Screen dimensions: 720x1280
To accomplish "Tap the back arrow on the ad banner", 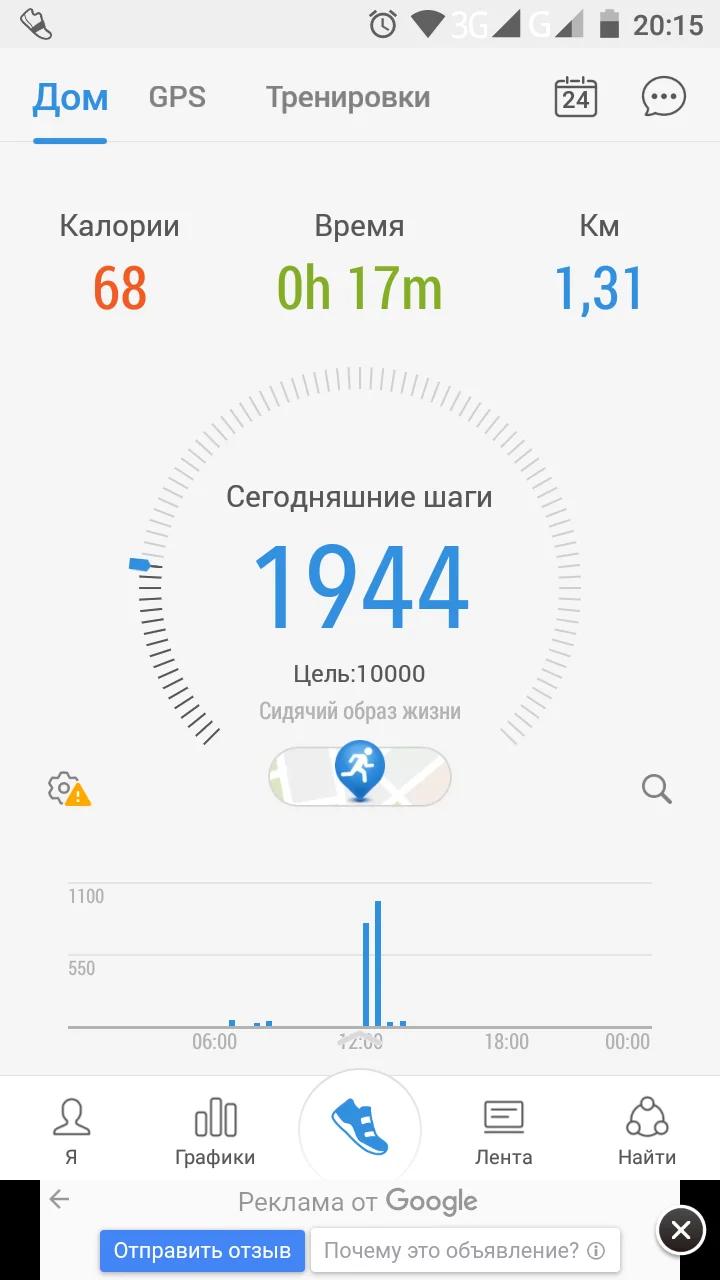I will pyautogui.click(x=60, y=1199).
